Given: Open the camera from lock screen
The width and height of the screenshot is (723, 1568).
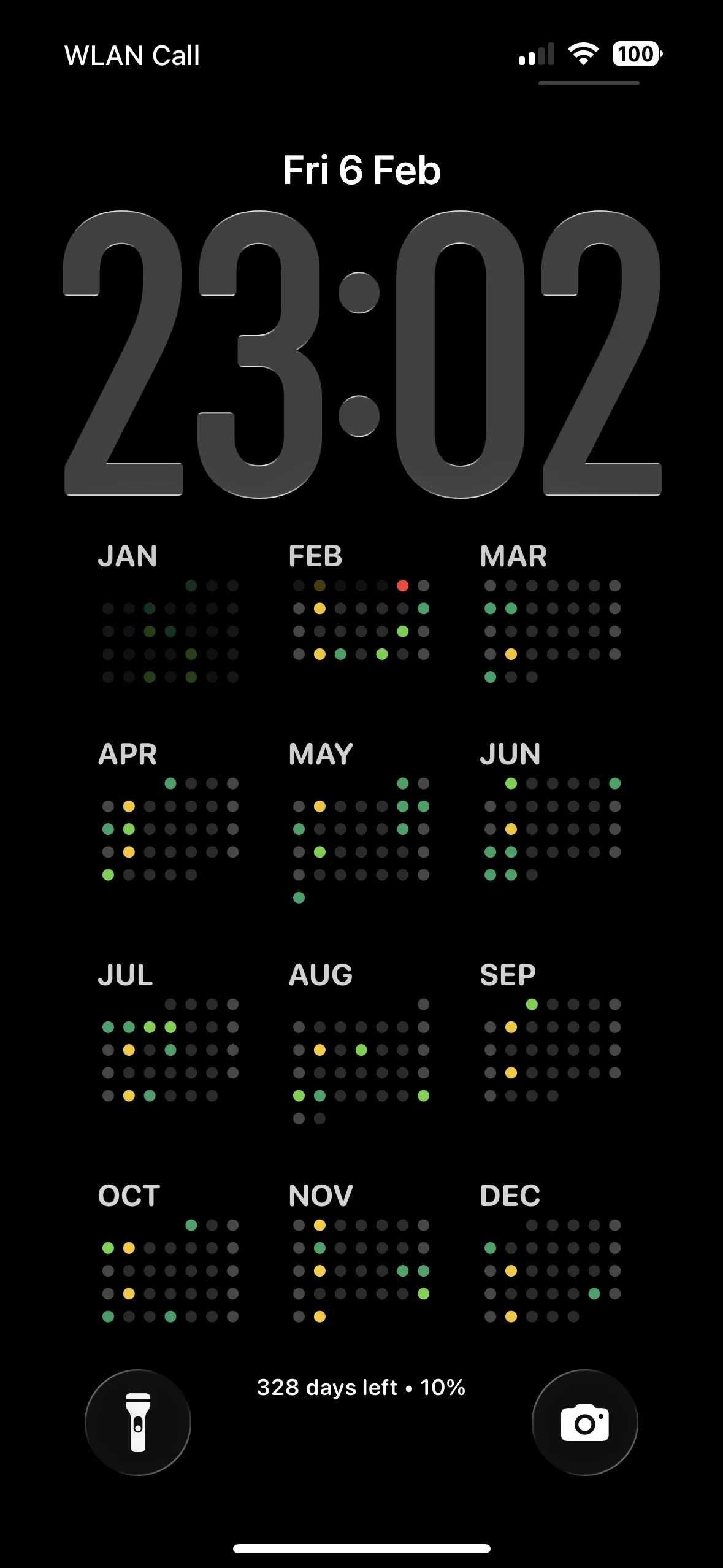Looking at the screenshot, I should (x=584, y=1422).
